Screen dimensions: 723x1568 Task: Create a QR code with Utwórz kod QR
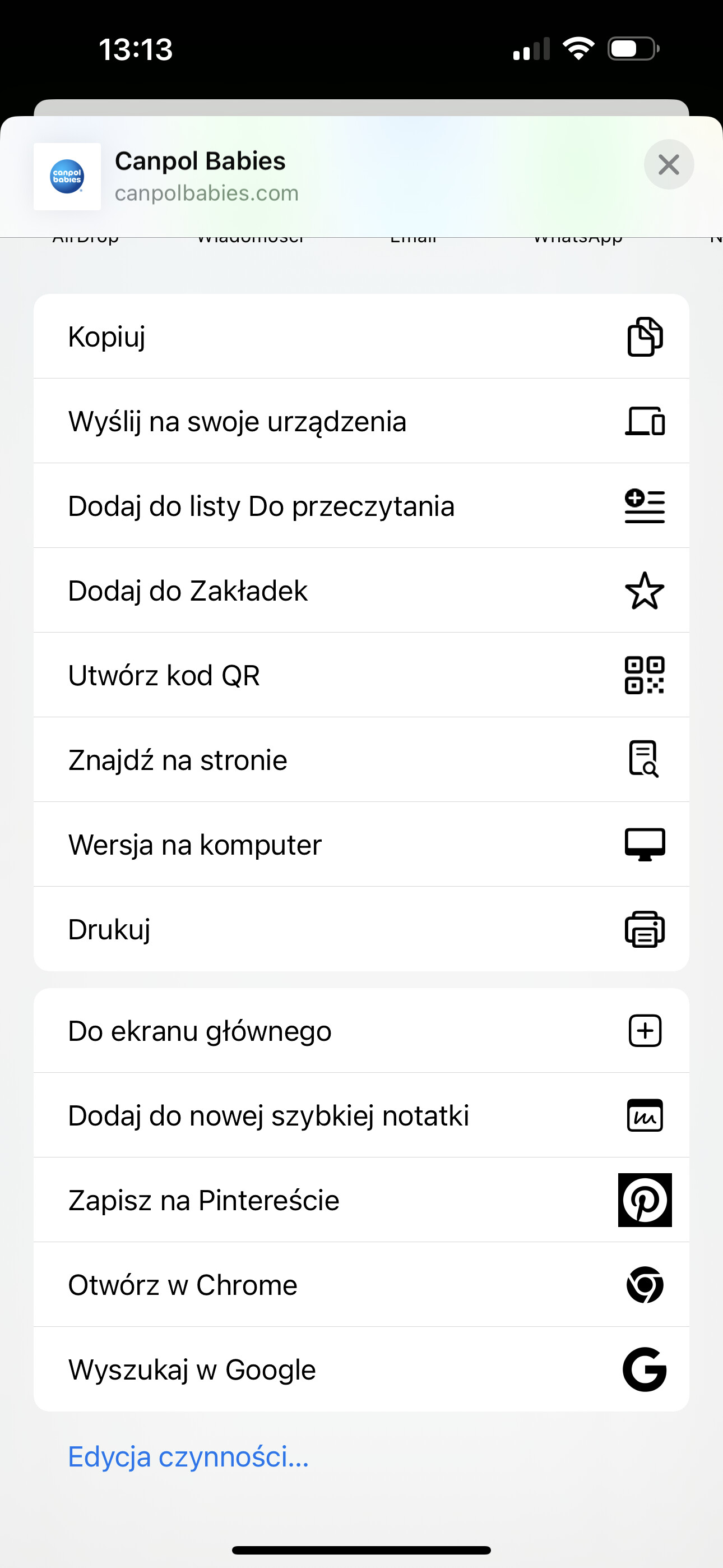click(361, 675)
